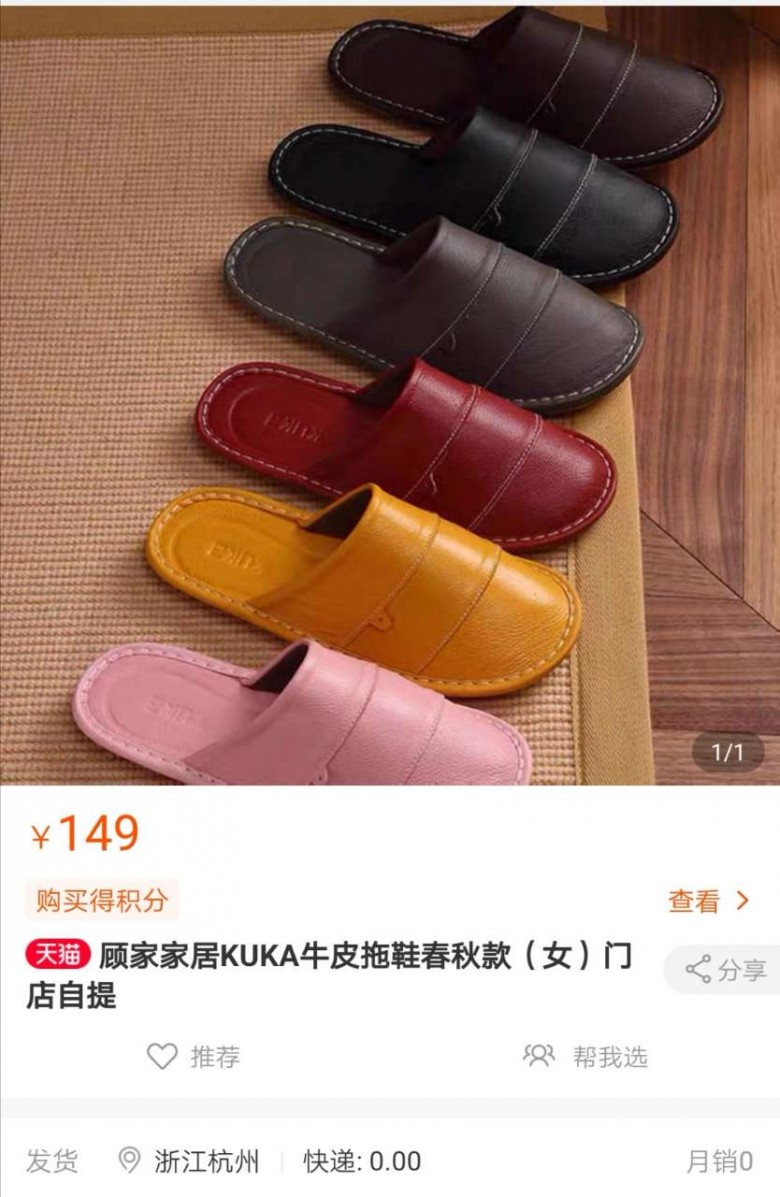Tap 推荐 heart to recommend item
The image size is (780, 1197).
pos(194,1056)
